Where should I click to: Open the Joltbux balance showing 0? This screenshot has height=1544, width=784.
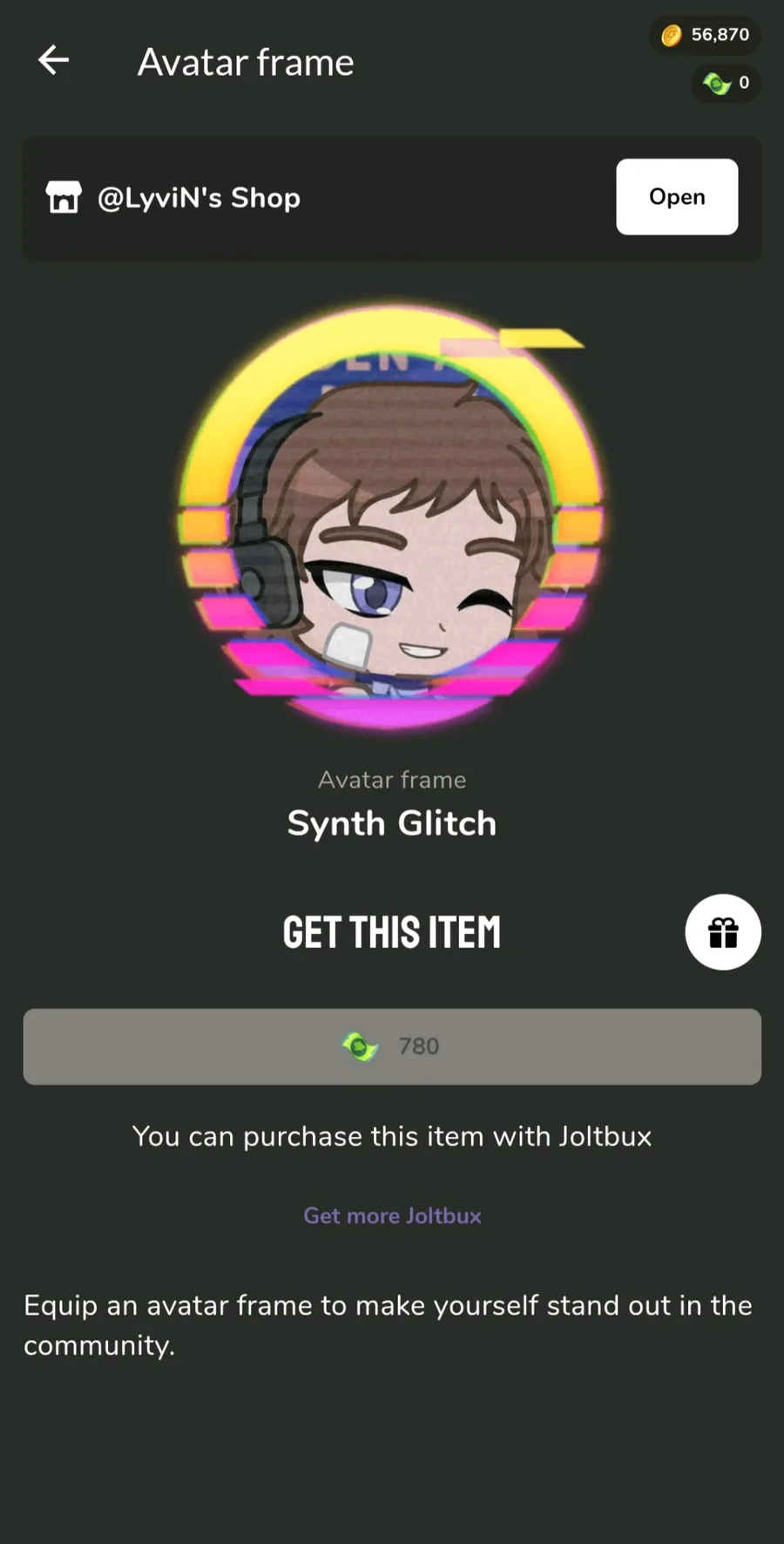pyautogui.click(x=726, y=84)
